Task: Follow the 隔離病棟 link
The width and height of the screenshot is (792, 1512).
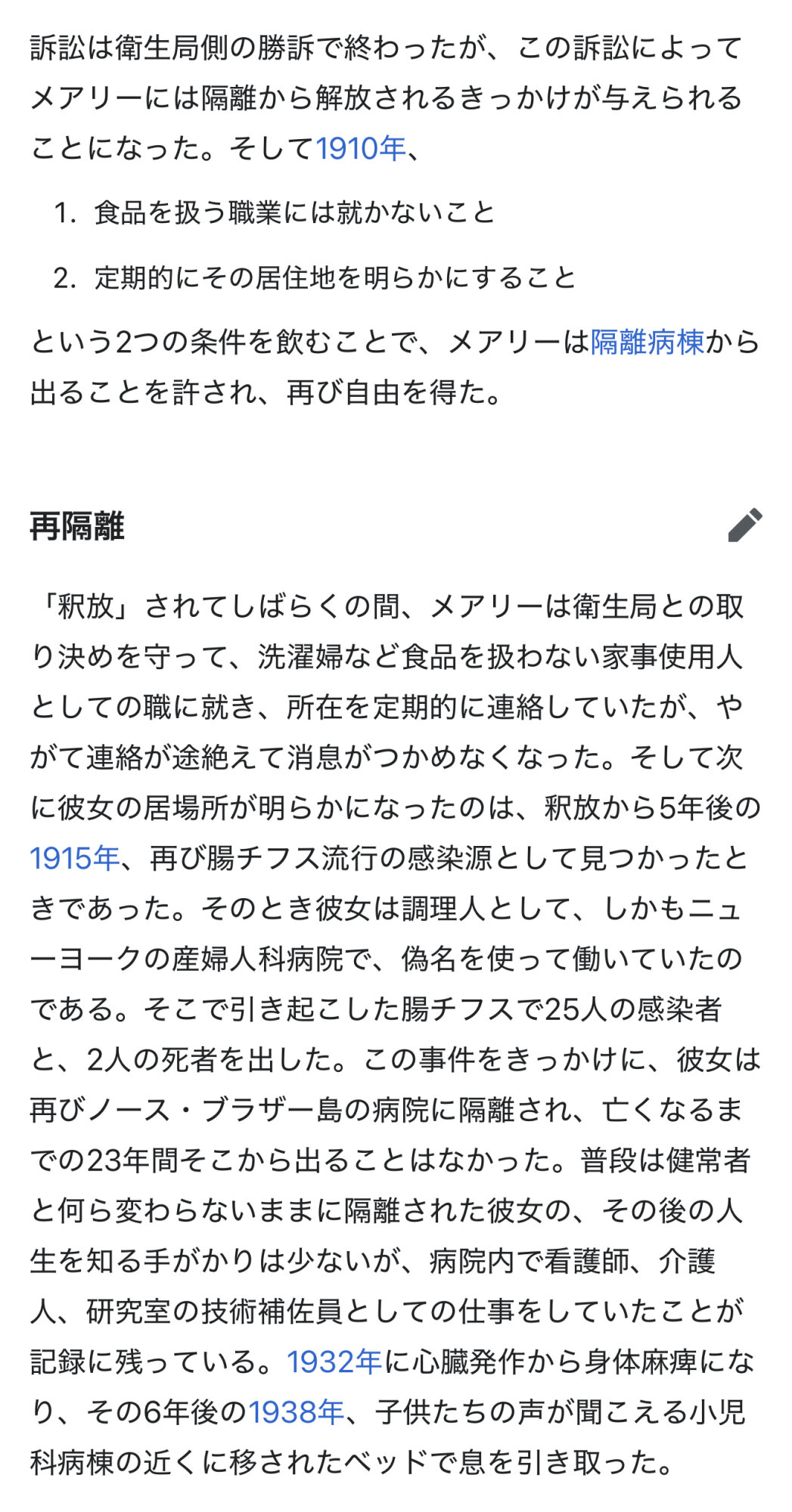Action: (648, 342)
